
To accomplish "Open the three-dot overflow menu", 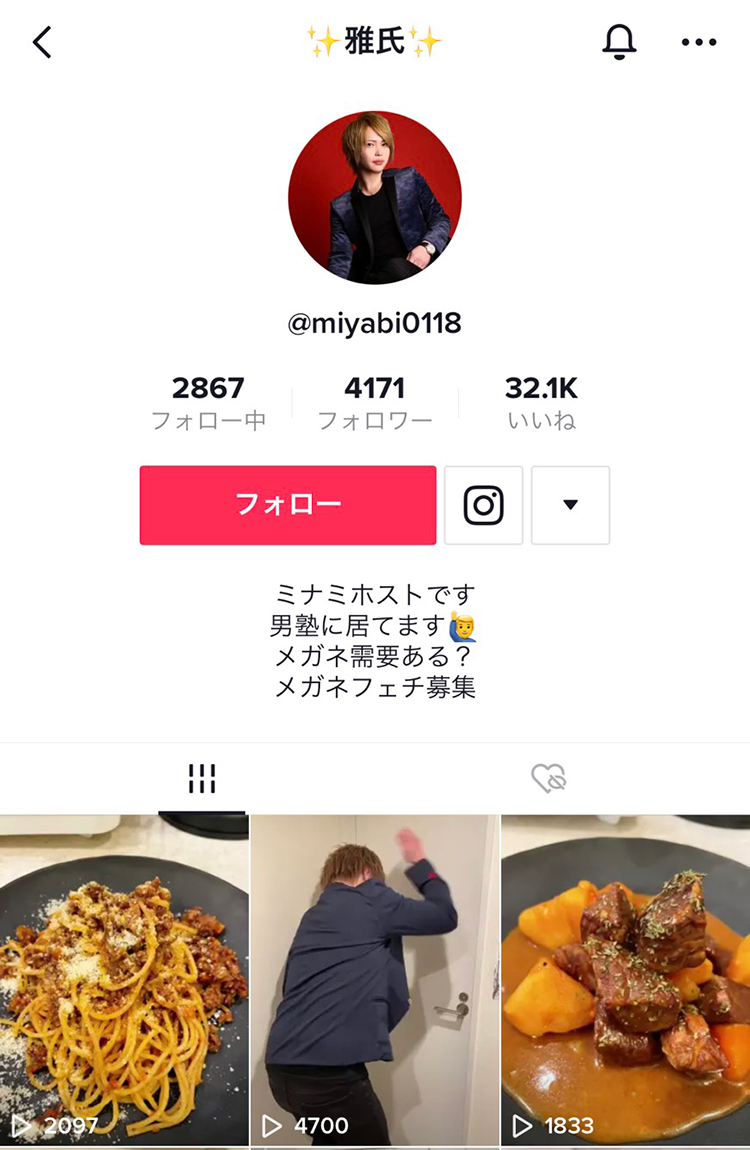I will [x=699, y=42].
